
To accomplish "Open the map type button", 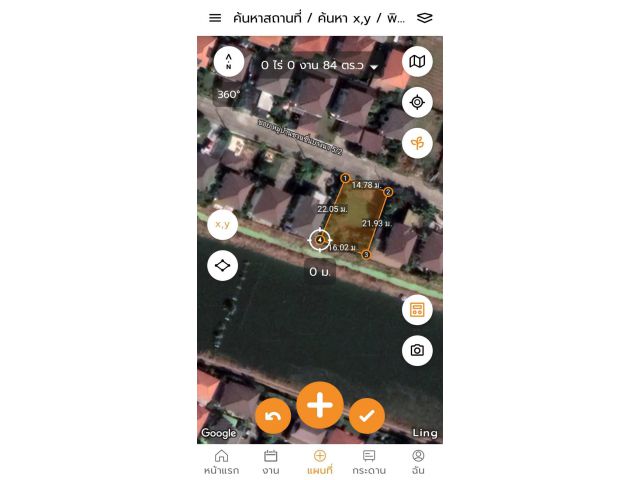I will click(x=417, y=62).
